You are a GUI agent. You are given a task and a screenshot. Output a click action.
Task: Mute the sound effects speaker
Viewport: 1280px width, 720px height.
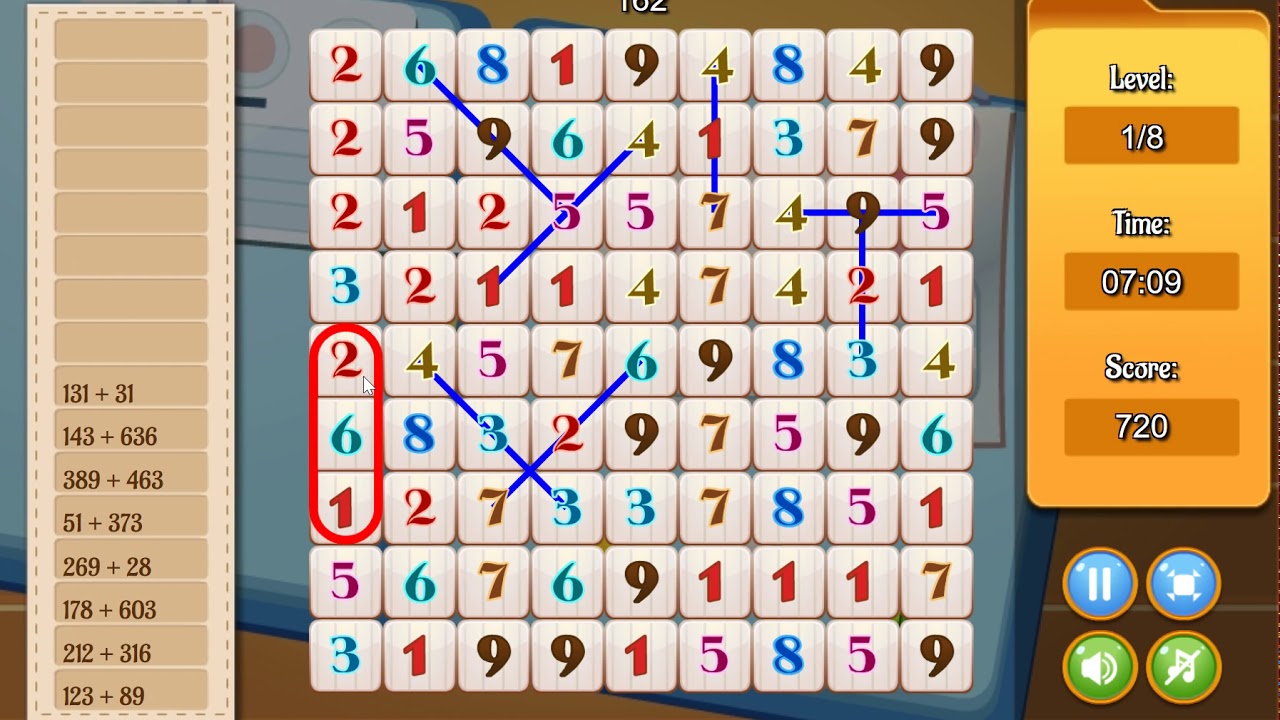1100,666
